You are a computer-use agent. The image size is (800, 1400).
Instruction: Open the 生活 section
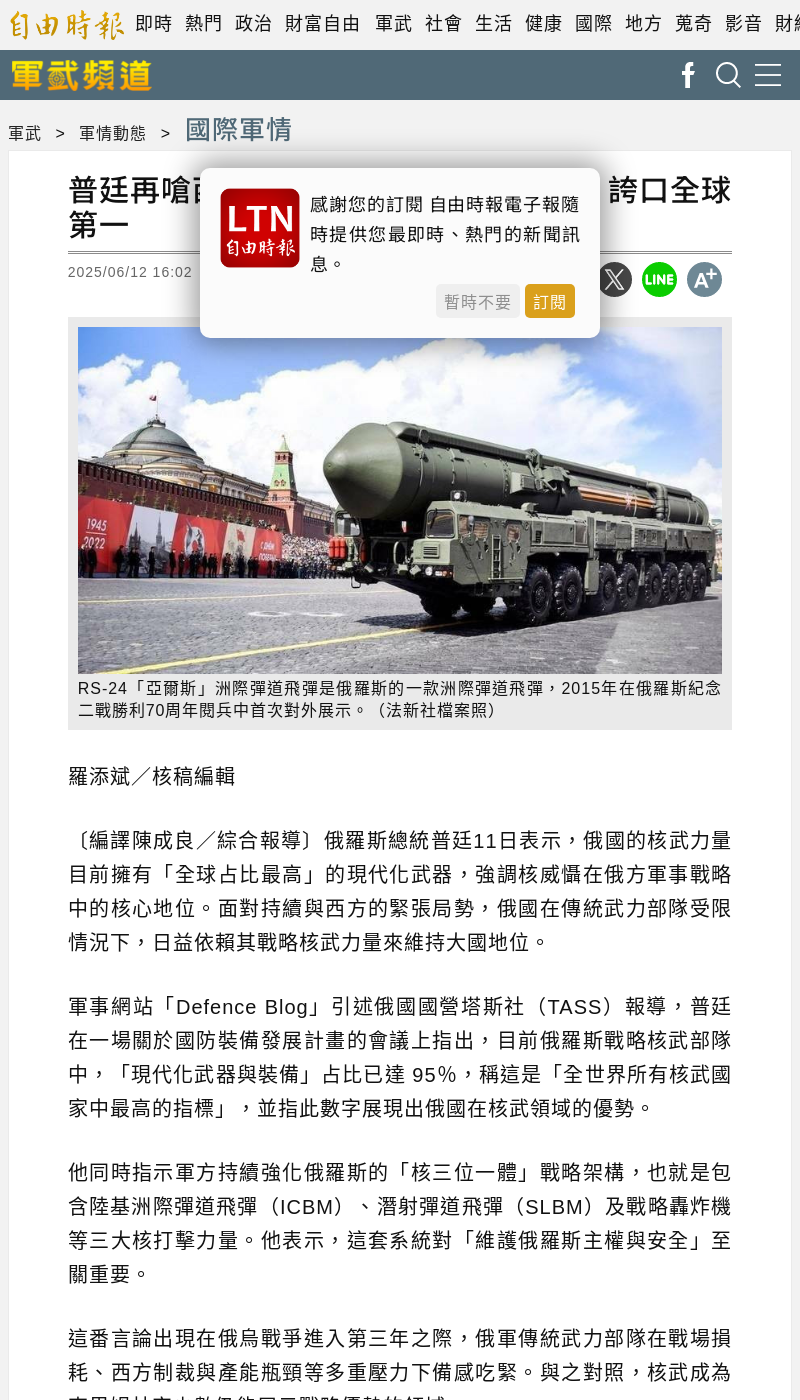(x=493, y=24)
